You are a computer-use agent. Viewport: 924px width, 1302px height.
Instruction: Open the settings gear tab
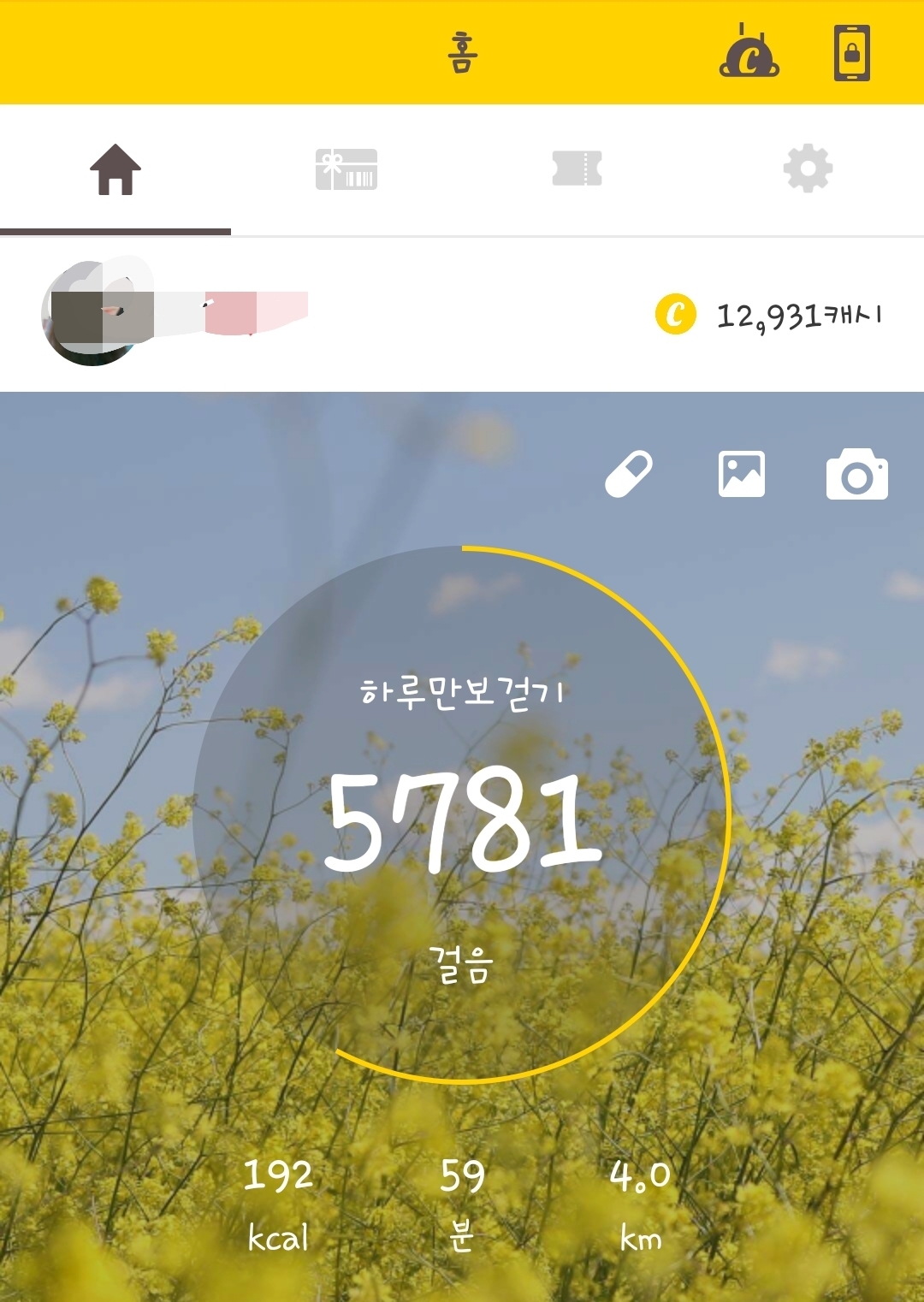pyautogui.click(x=808, y=169)
